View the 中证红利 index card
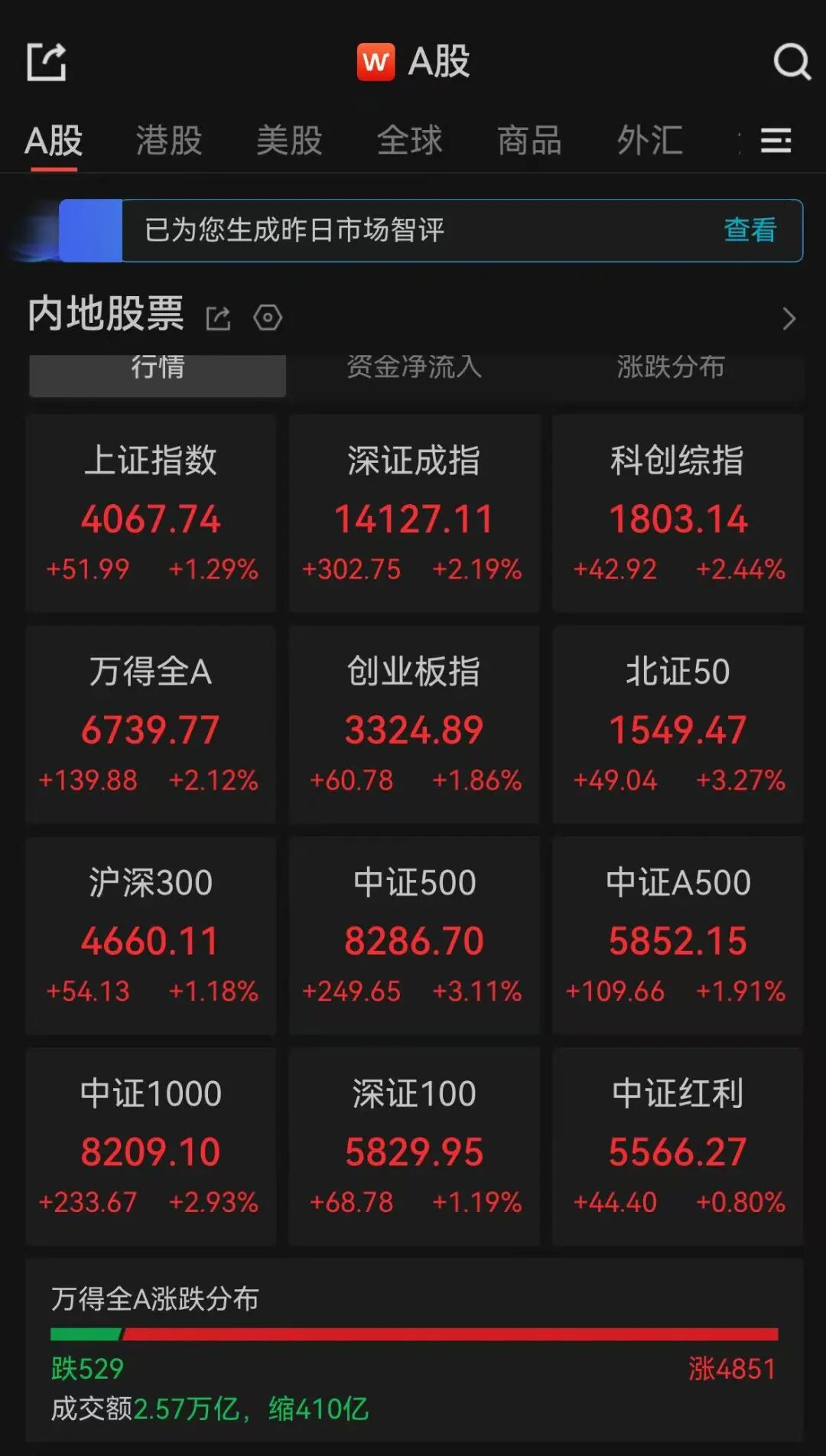This screenshot has height=1456, width=826. (678, 1146)
